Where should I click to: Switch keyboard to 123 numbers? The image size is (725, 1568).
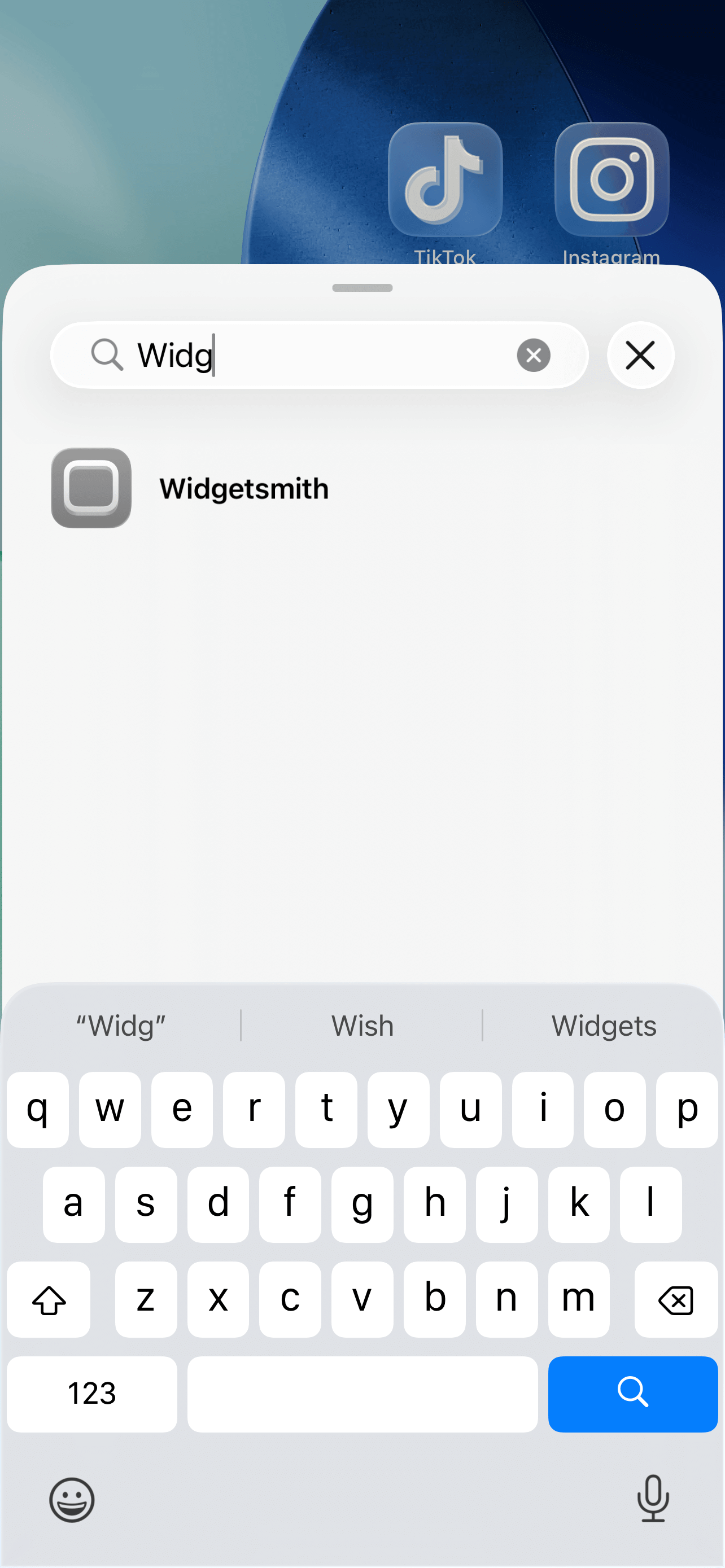(x=92, y=1394)
